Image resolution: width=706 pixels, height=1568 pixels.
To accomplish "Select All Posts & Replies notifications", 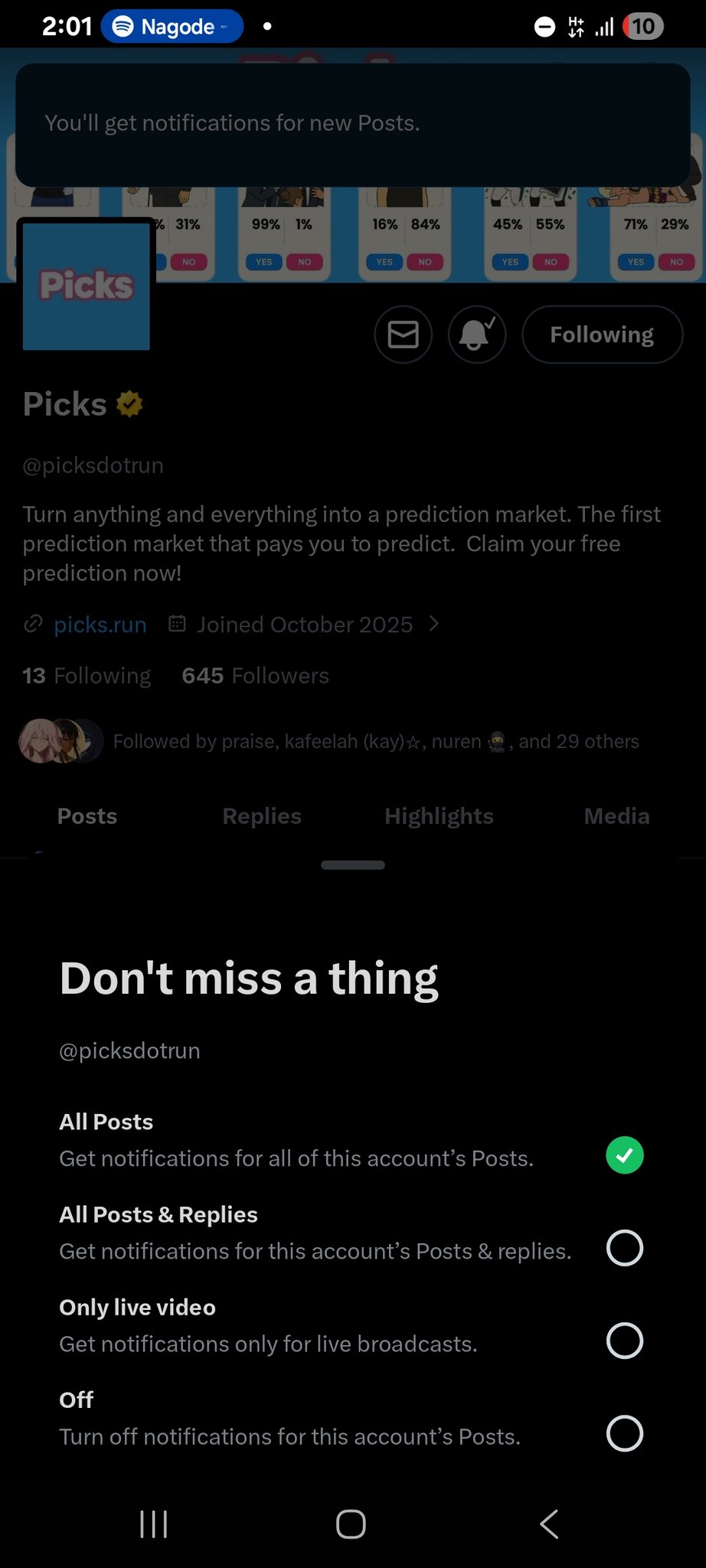I will pyautogui.click(x=624, y=1248).
